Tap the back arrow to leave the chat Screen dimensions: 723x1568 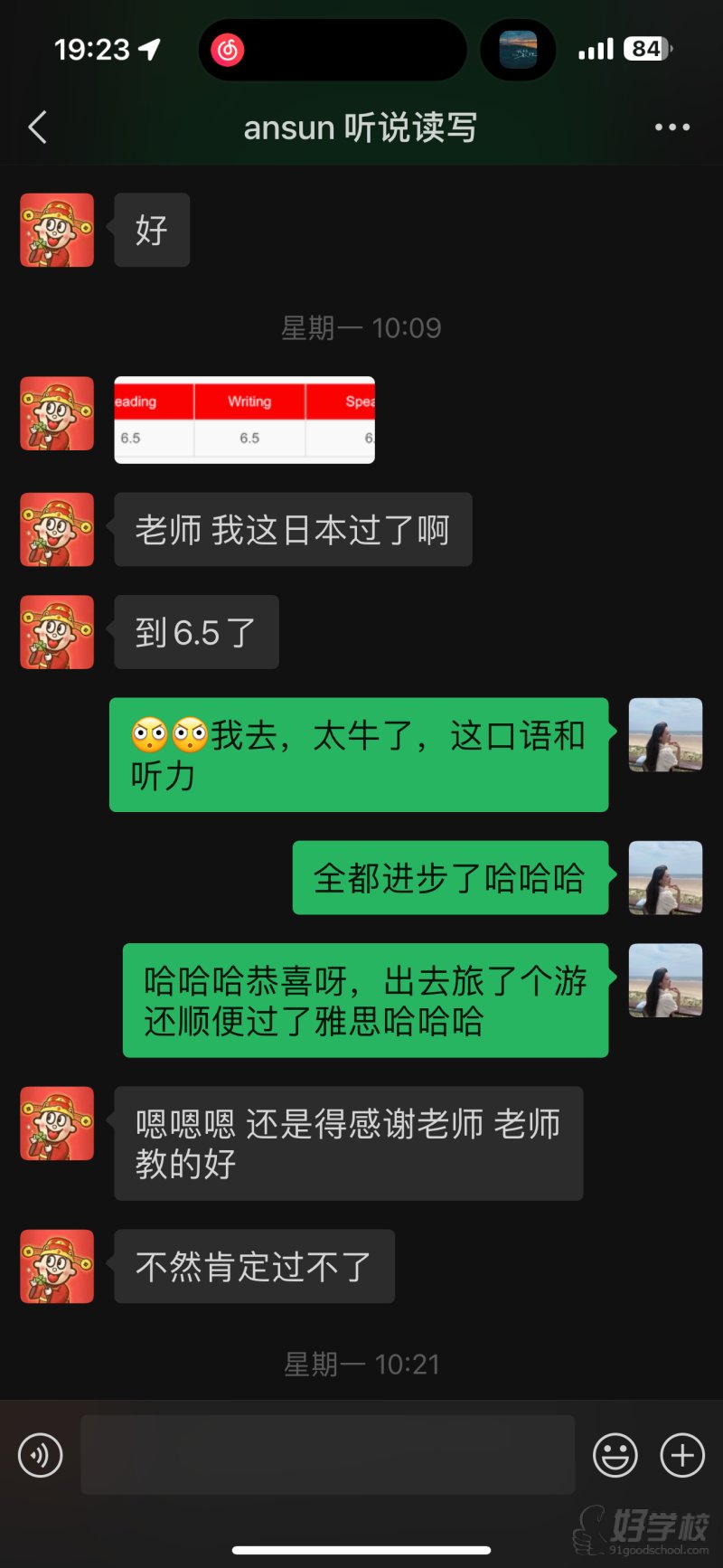click(36, 127)
